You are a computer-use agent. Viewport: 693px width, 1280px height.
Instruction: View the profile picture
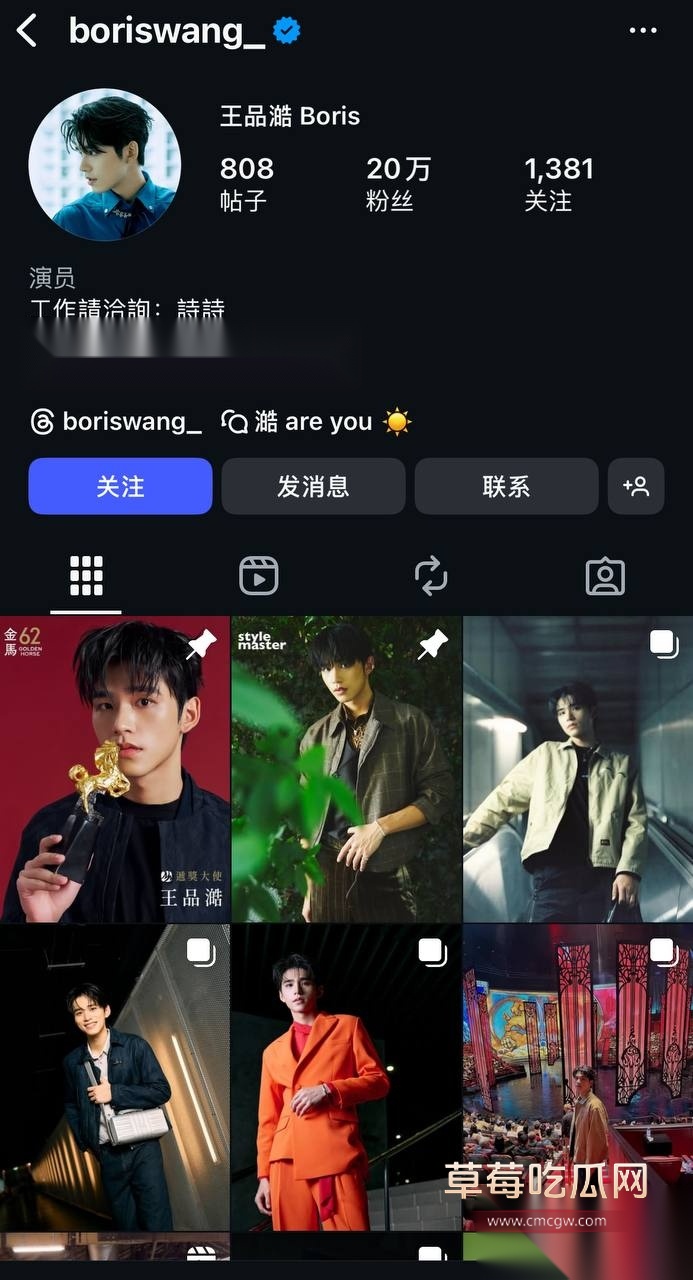tap(104, 165)
